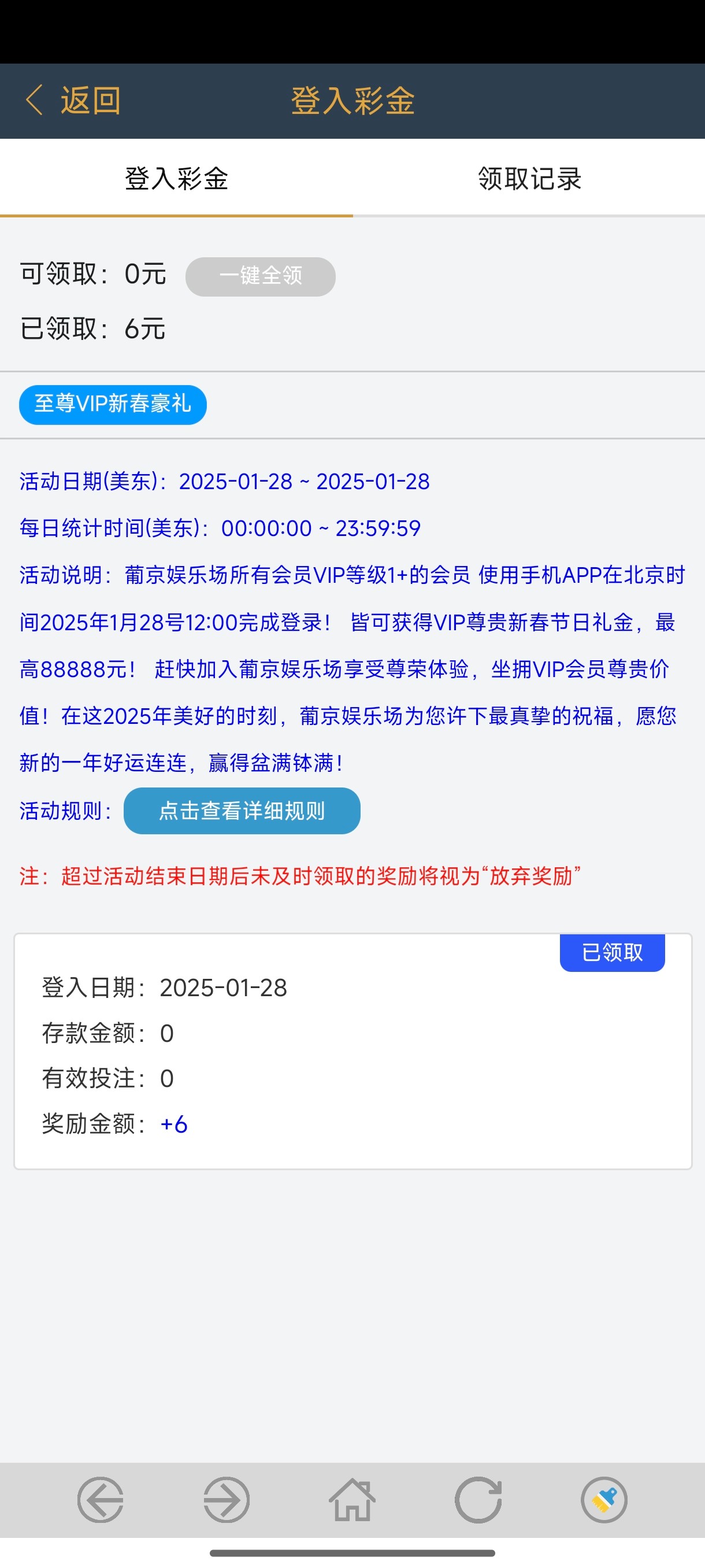Refresh the page with the reload icon
The width and height of the screenshot is (705, 1568).
[478, 1500]
